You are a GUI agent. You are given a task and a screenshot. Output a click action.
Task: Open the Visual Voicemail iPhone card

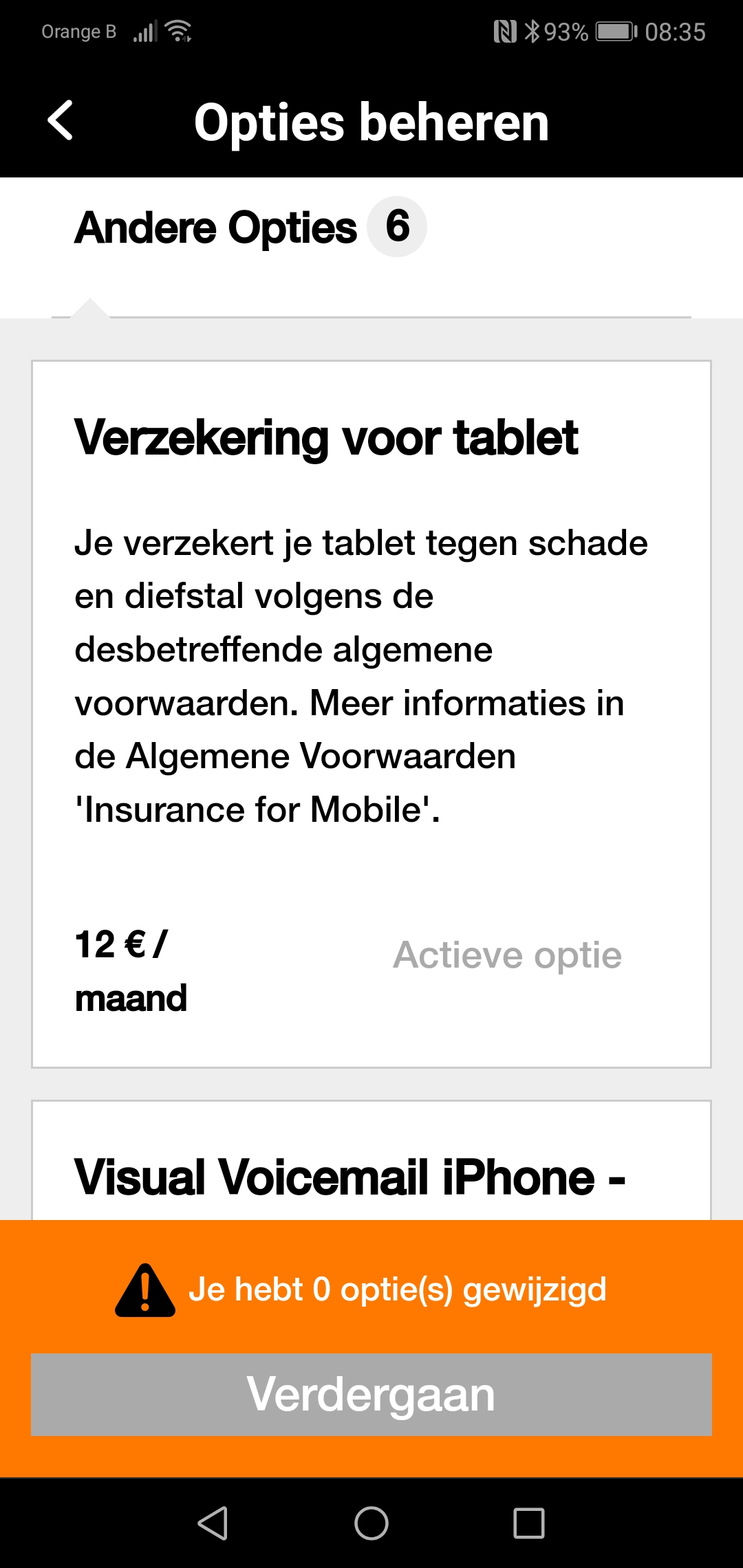[x=371, y=1161]
